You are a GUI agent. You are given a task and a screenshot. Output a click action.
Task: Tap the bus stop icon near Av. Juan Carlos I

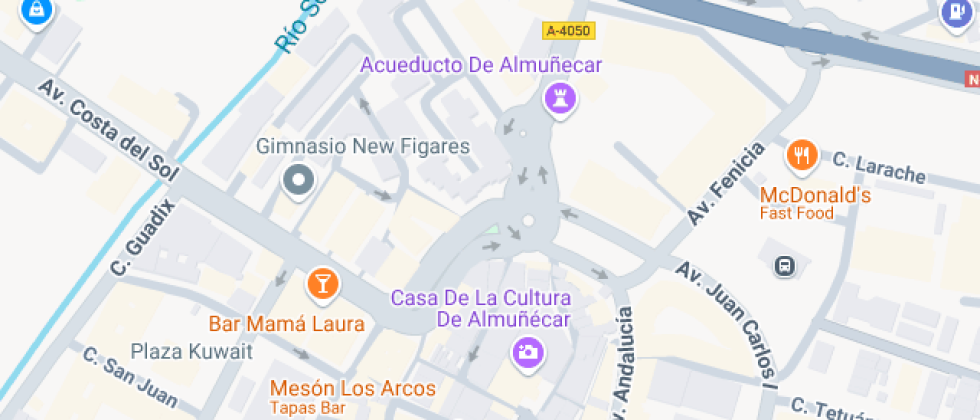(x=785, y=266)
